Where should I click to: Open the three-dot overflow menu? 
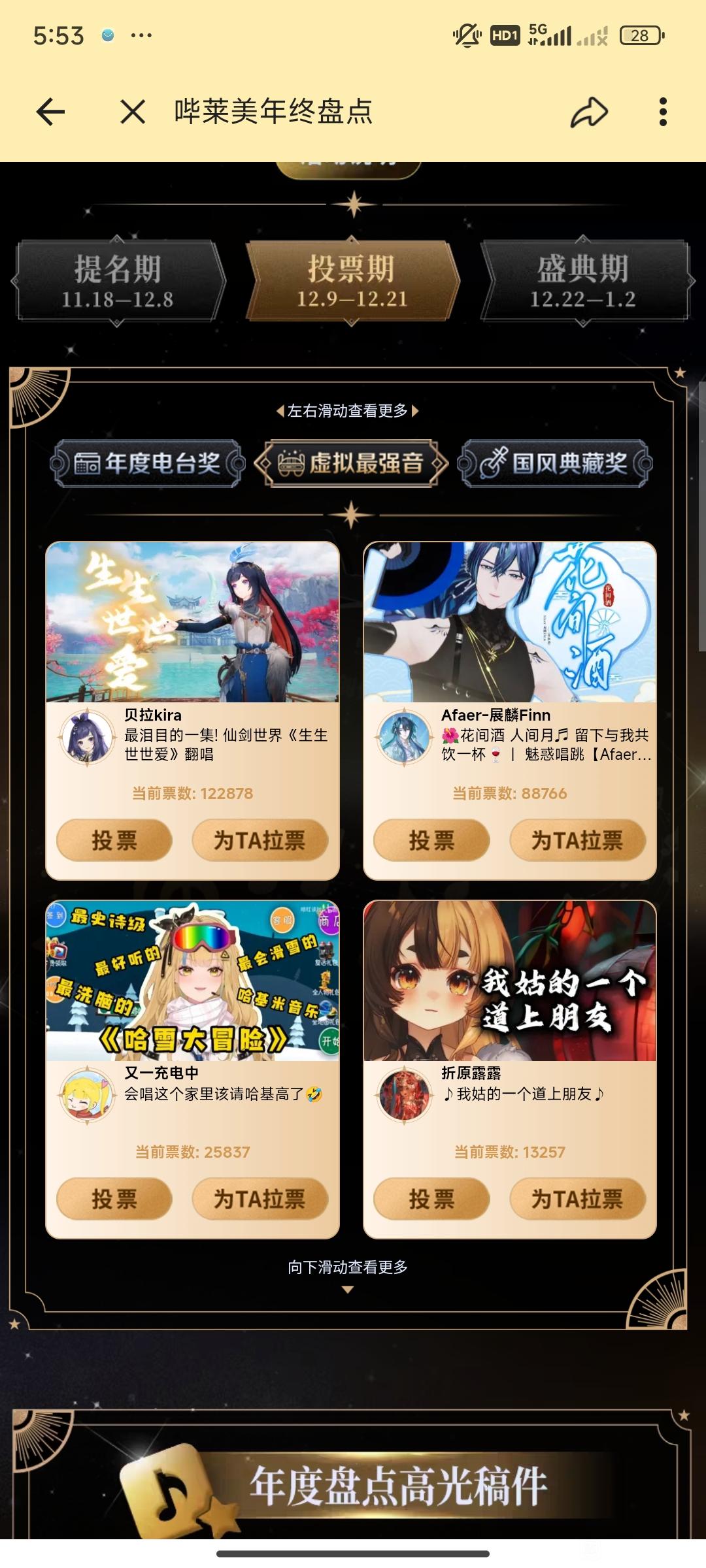point(663,112)
